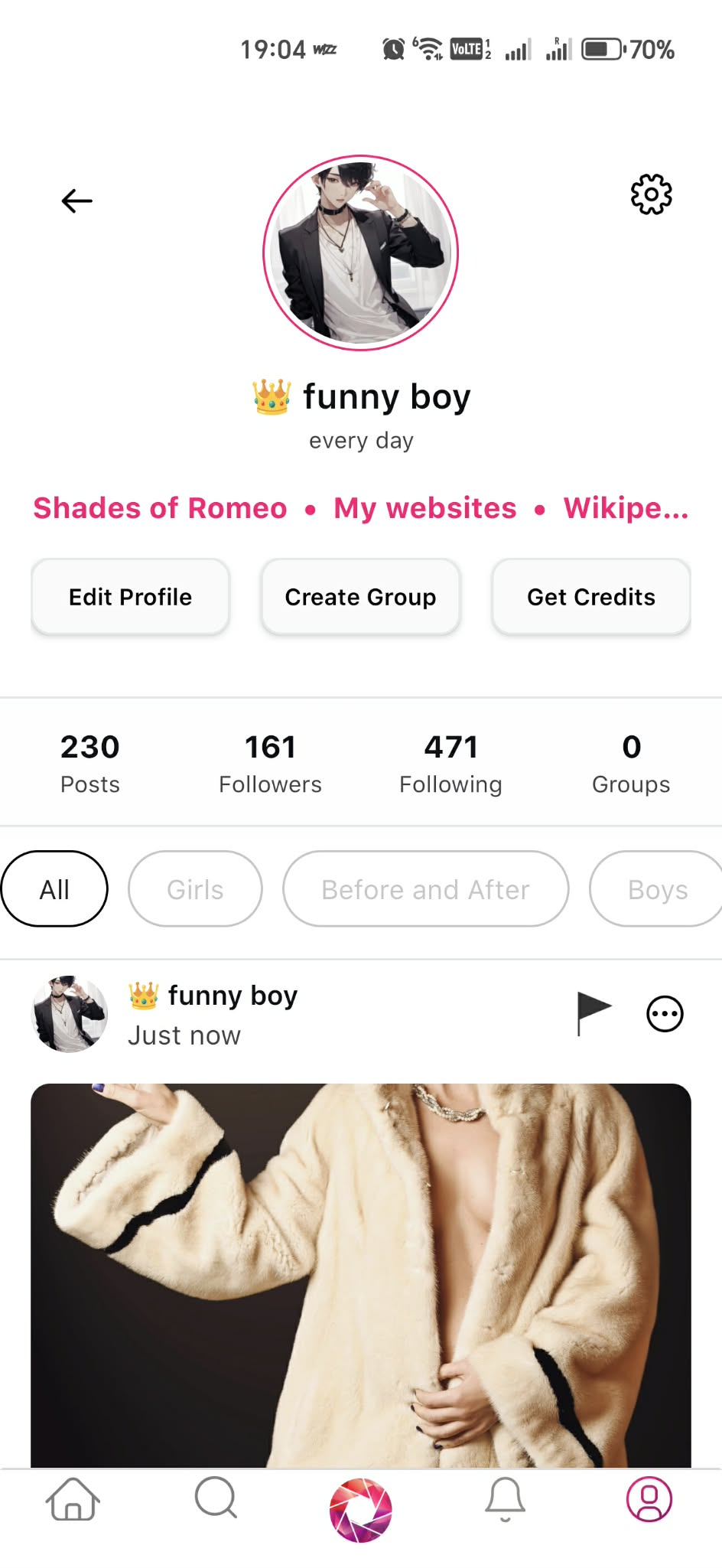Tap the central camera capture icon
The width and height of the screenshot is (722, 1568).
[360, 1504]
